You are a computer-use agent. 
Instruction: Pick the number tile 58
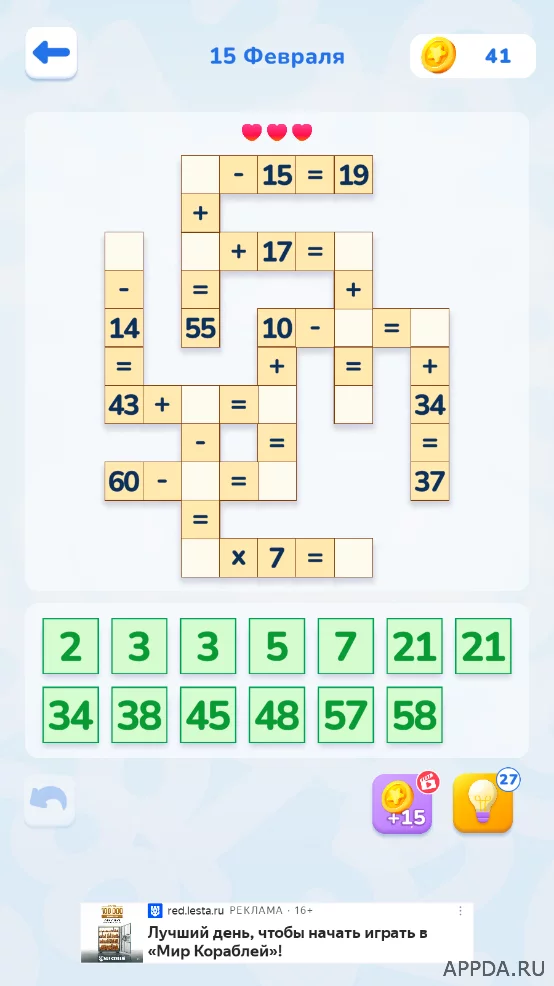click(x=414, y=715)
